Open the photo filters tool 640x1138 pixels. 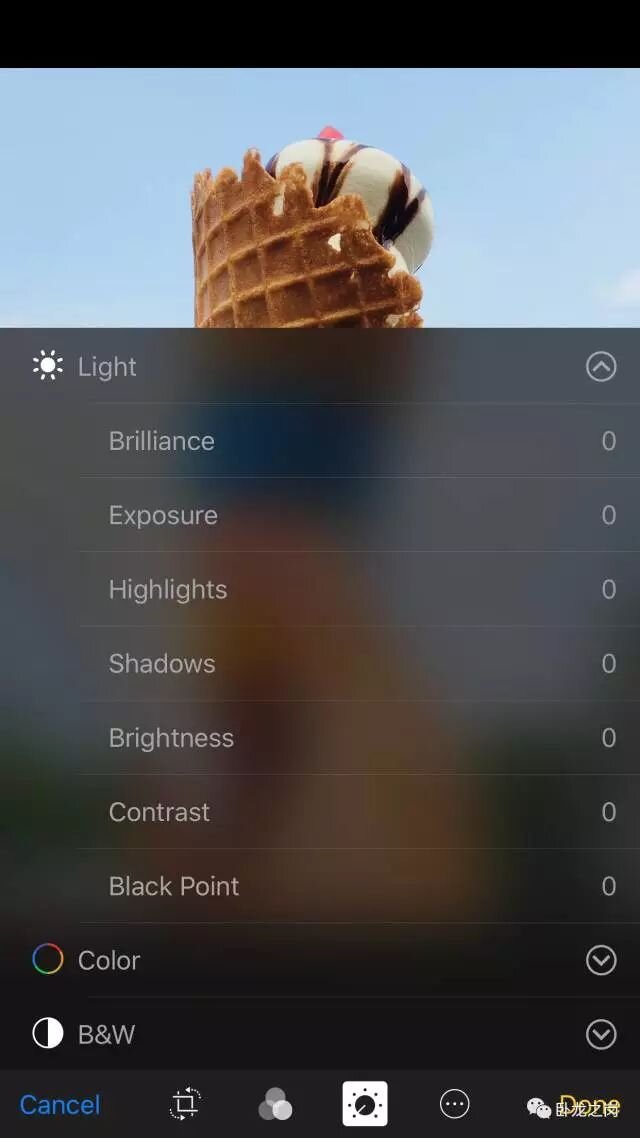pyautogui.click(x=275, y=1104)
